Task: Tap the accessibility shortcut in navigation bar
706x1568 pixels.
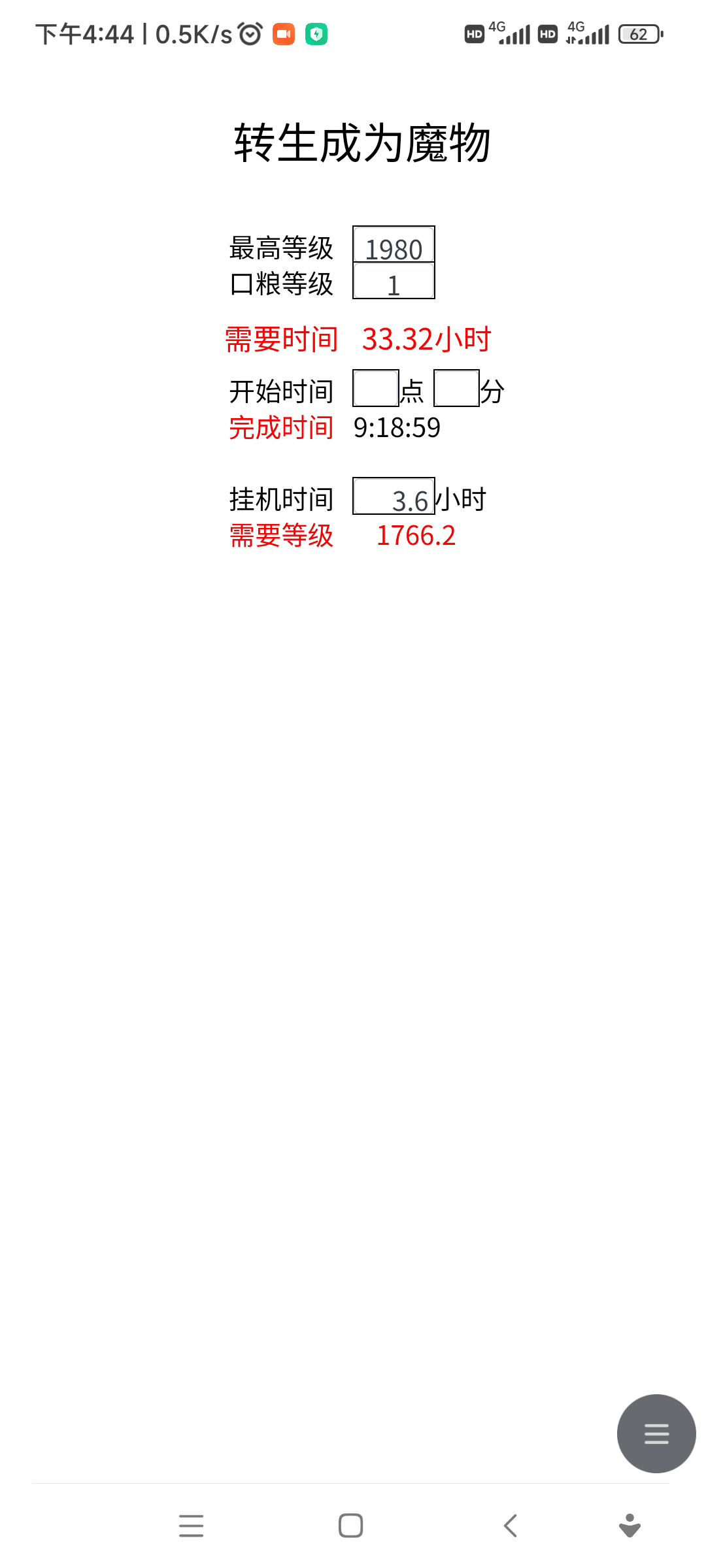Action: (630, 1526)
